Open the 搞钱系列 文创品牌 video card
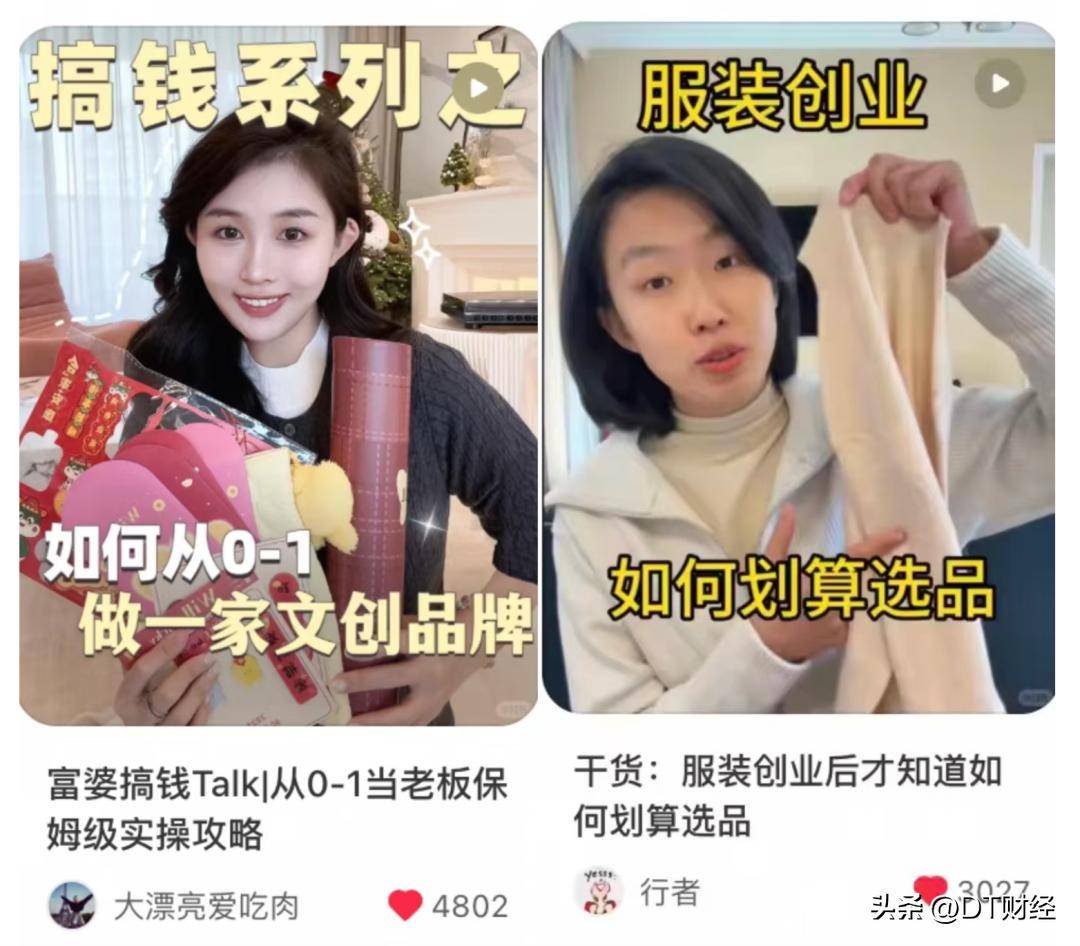Image resolution: width=1080 pixels, height=946 pixels. 278,376
